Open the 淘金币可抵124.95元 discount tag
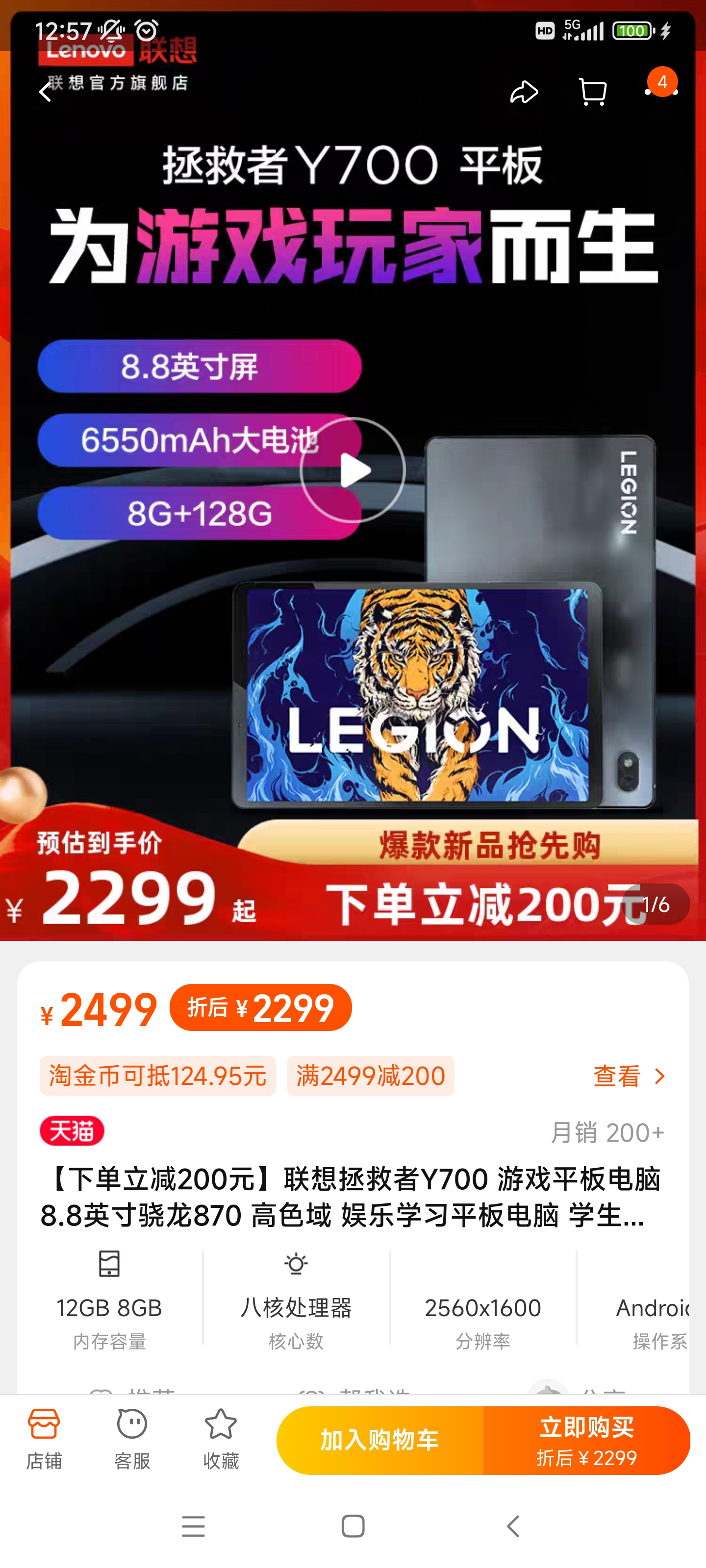This screenshot has width=706, height=1568. click(158, 1076)
